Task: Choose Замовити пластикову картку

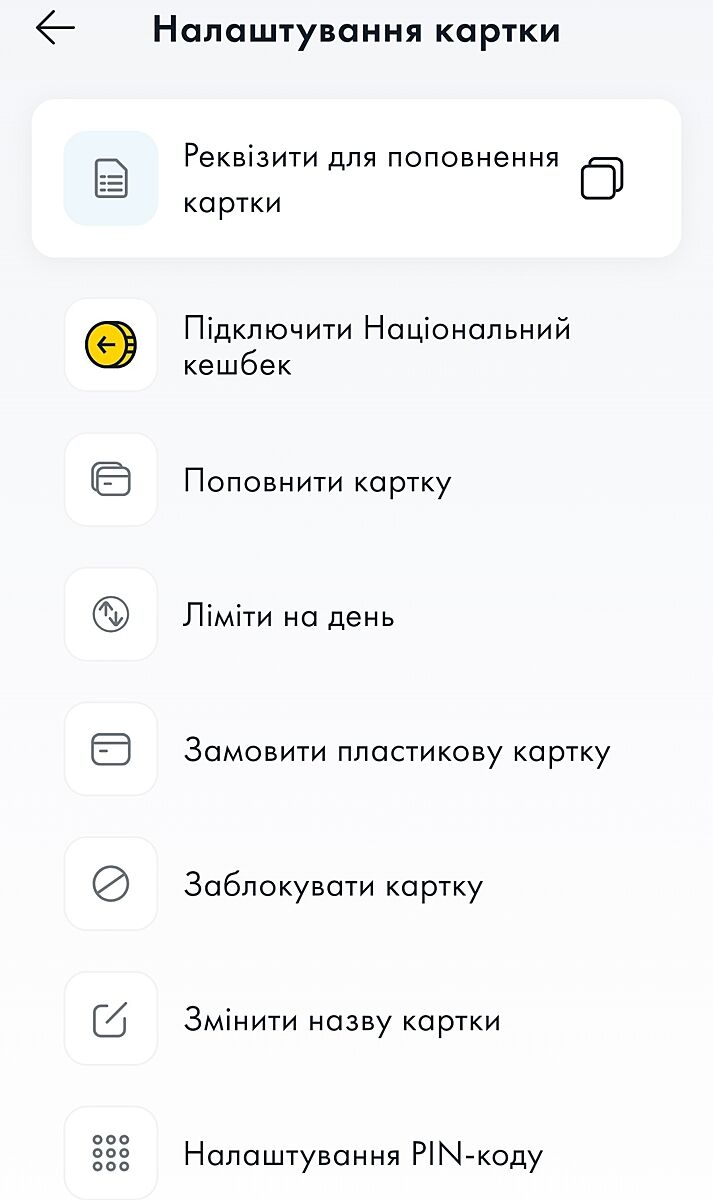Action: [x=396, y=750]
